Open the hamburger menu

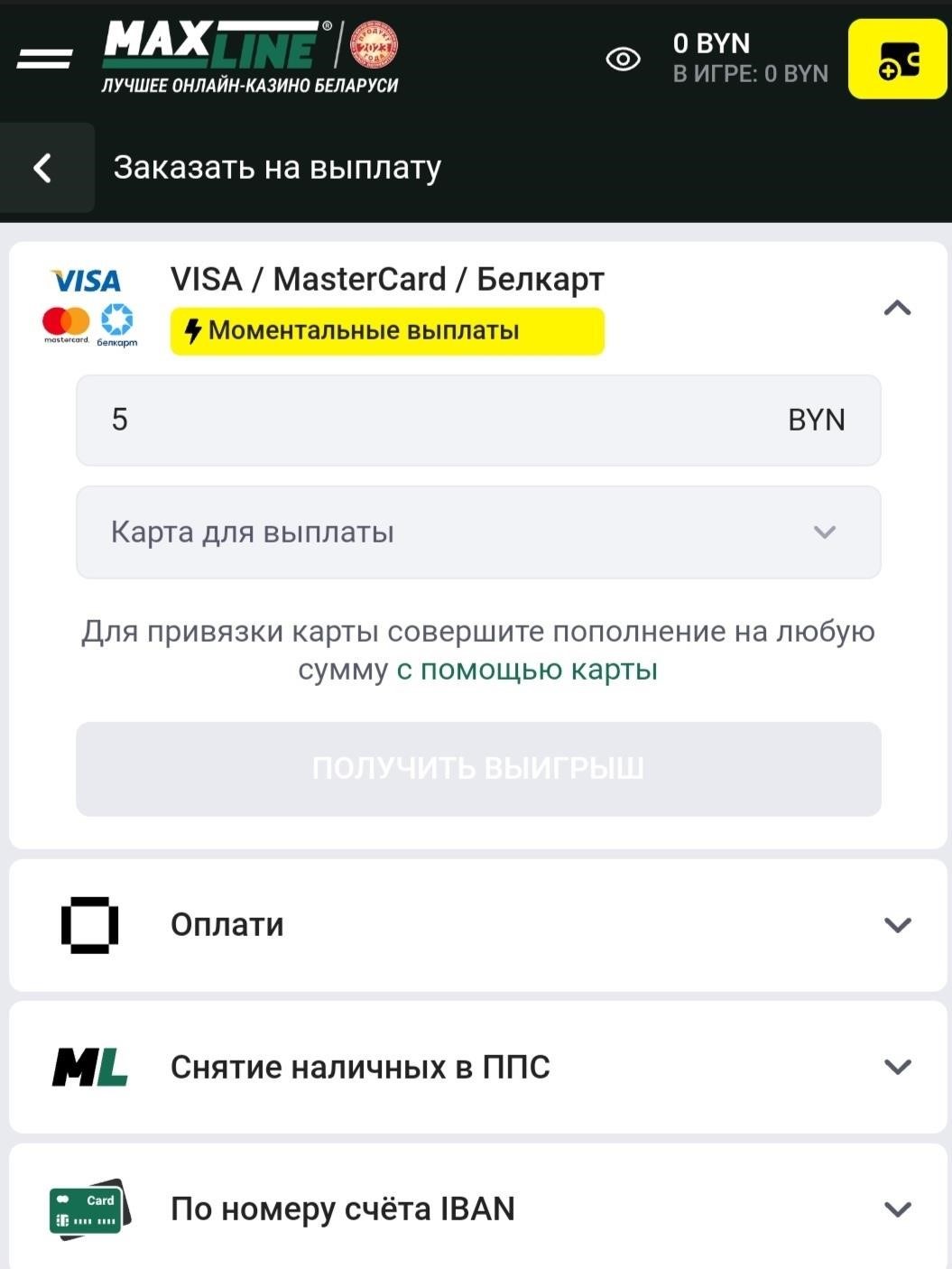click(44, 60)
